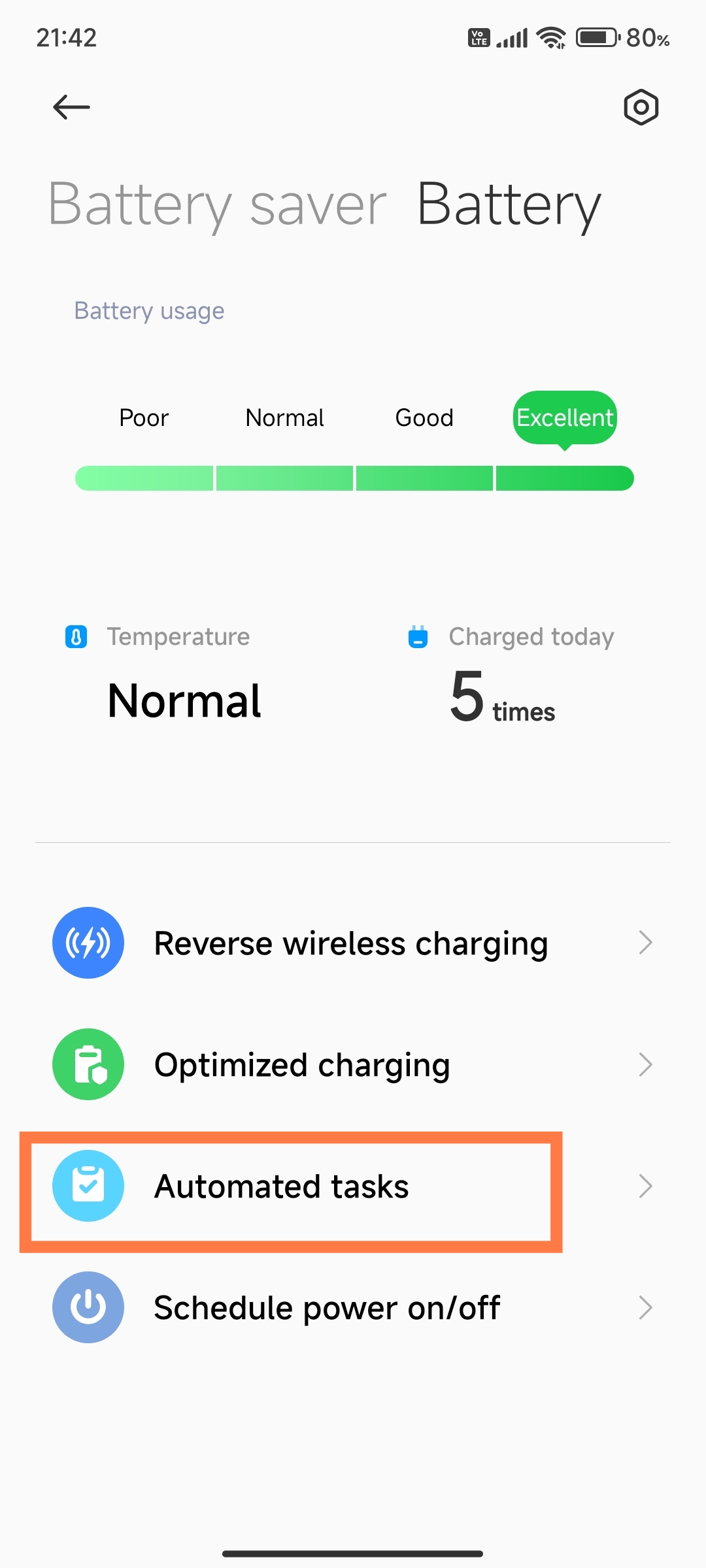Open Reverse wireless charging
706x1568 pixels.
(353, 943)
